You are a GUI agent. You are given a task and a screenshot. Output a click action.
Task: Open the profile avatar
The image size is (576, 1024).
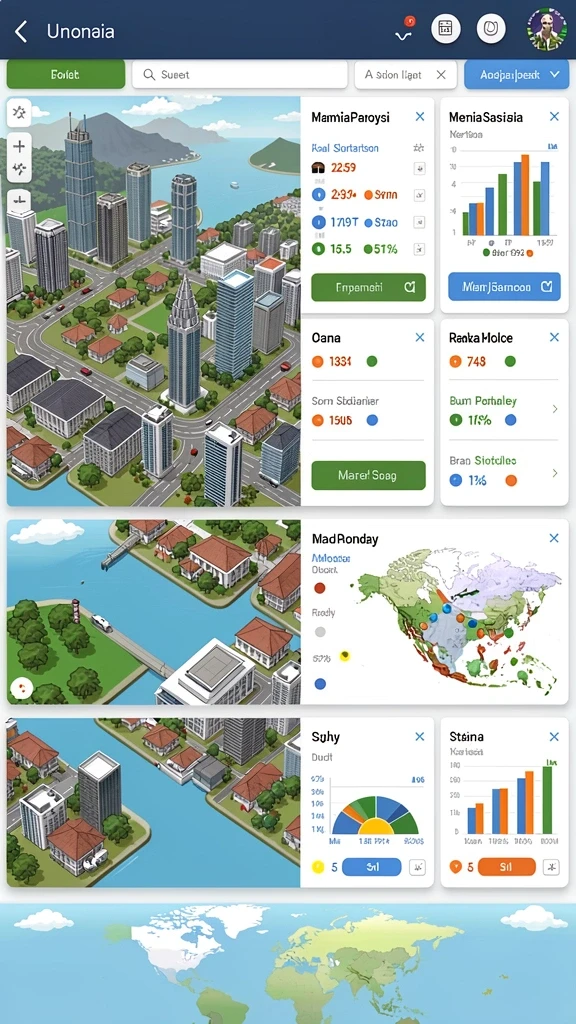click(547, 29)
